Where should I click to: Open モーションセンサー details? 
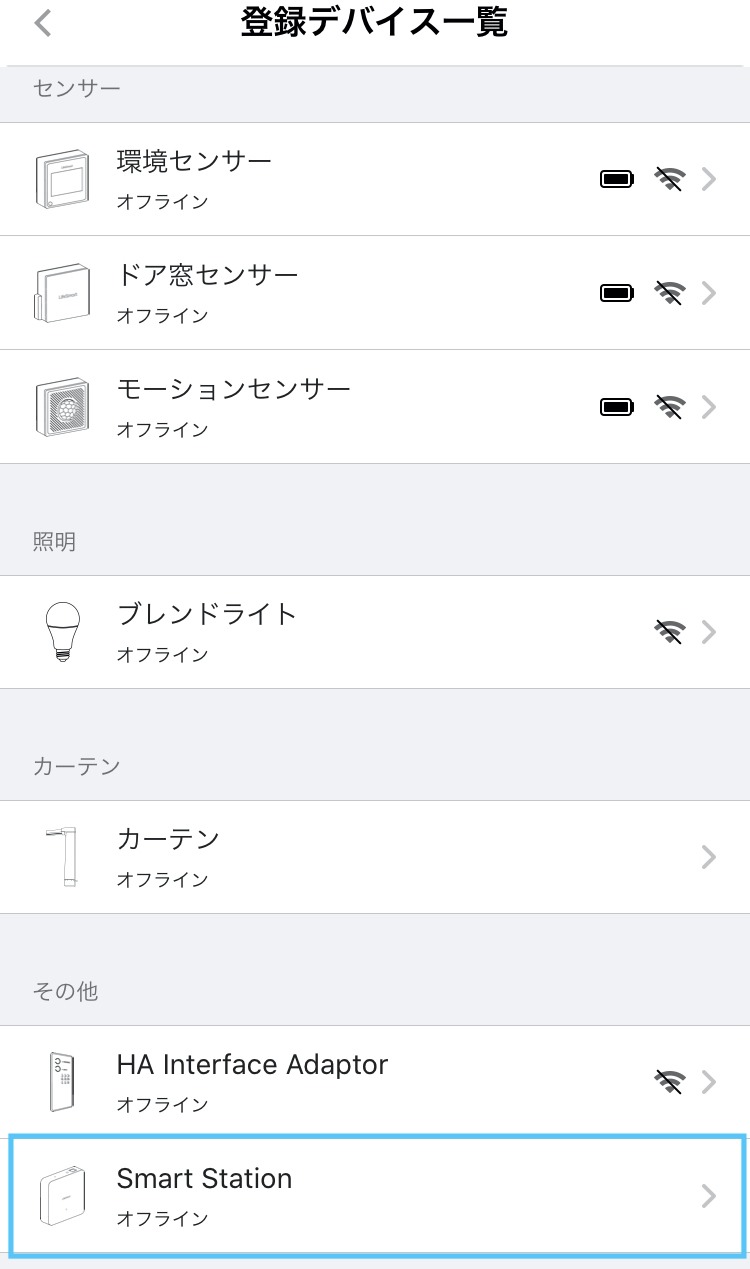pos(374,407)
